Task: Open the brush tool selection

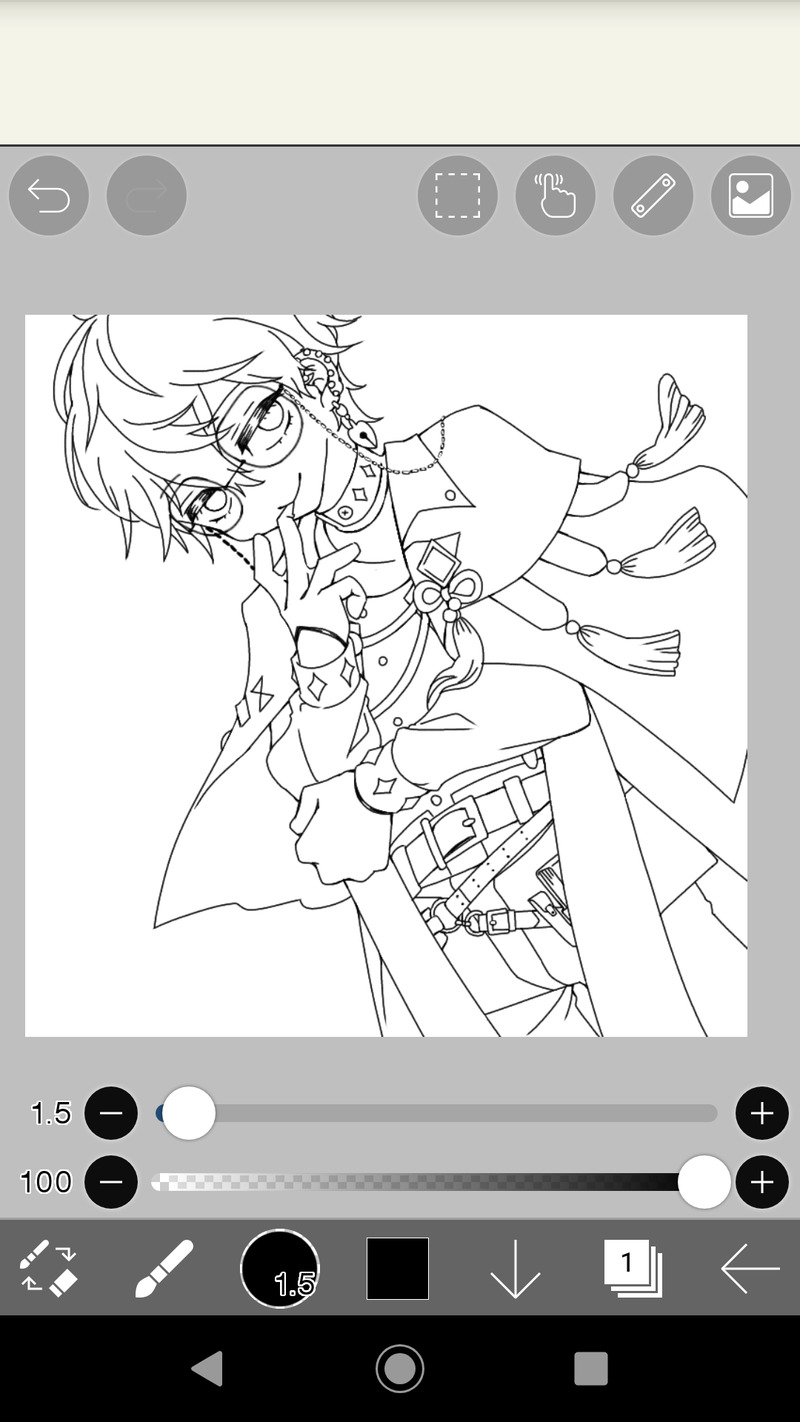Action: 163,1268
